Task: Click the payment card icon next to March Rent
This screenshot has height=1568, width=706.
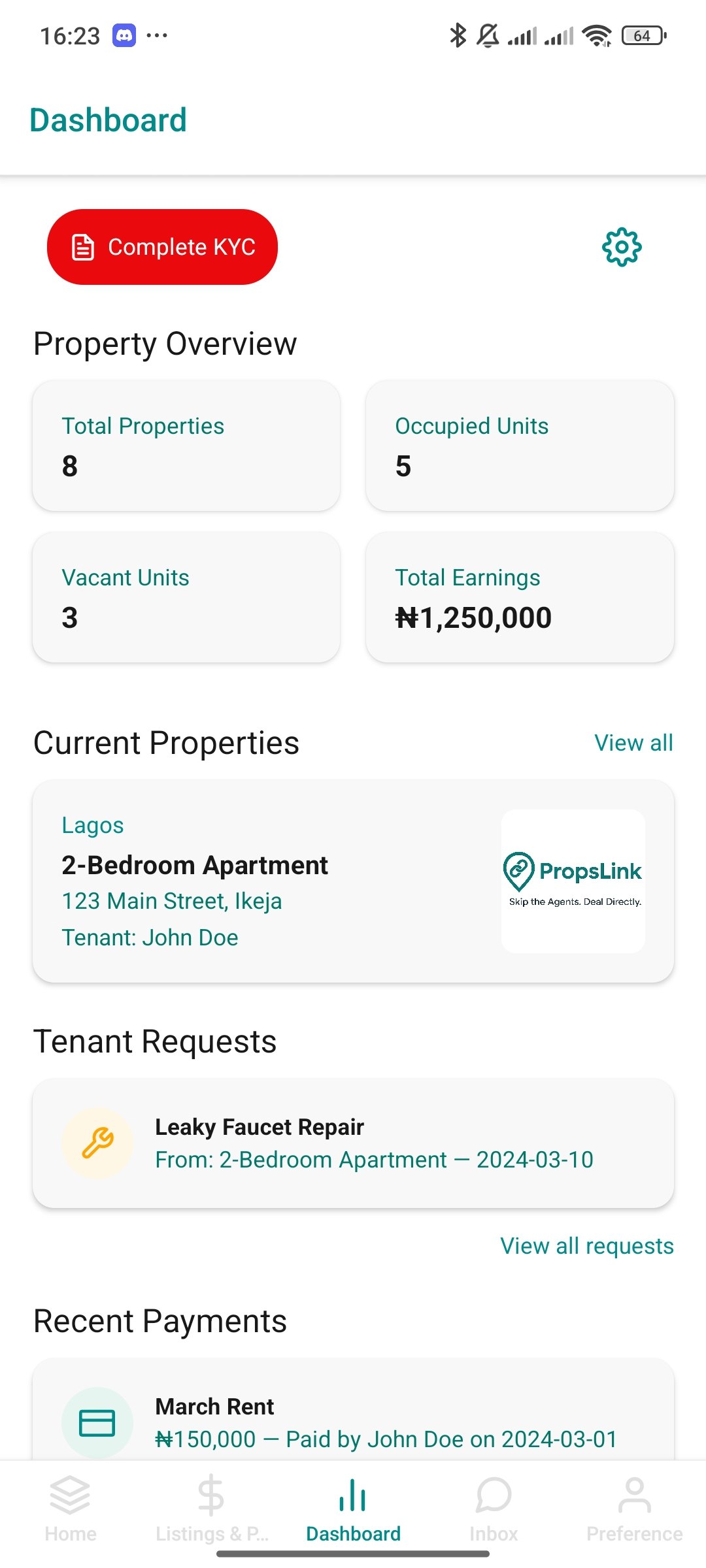Action: 97,1422
